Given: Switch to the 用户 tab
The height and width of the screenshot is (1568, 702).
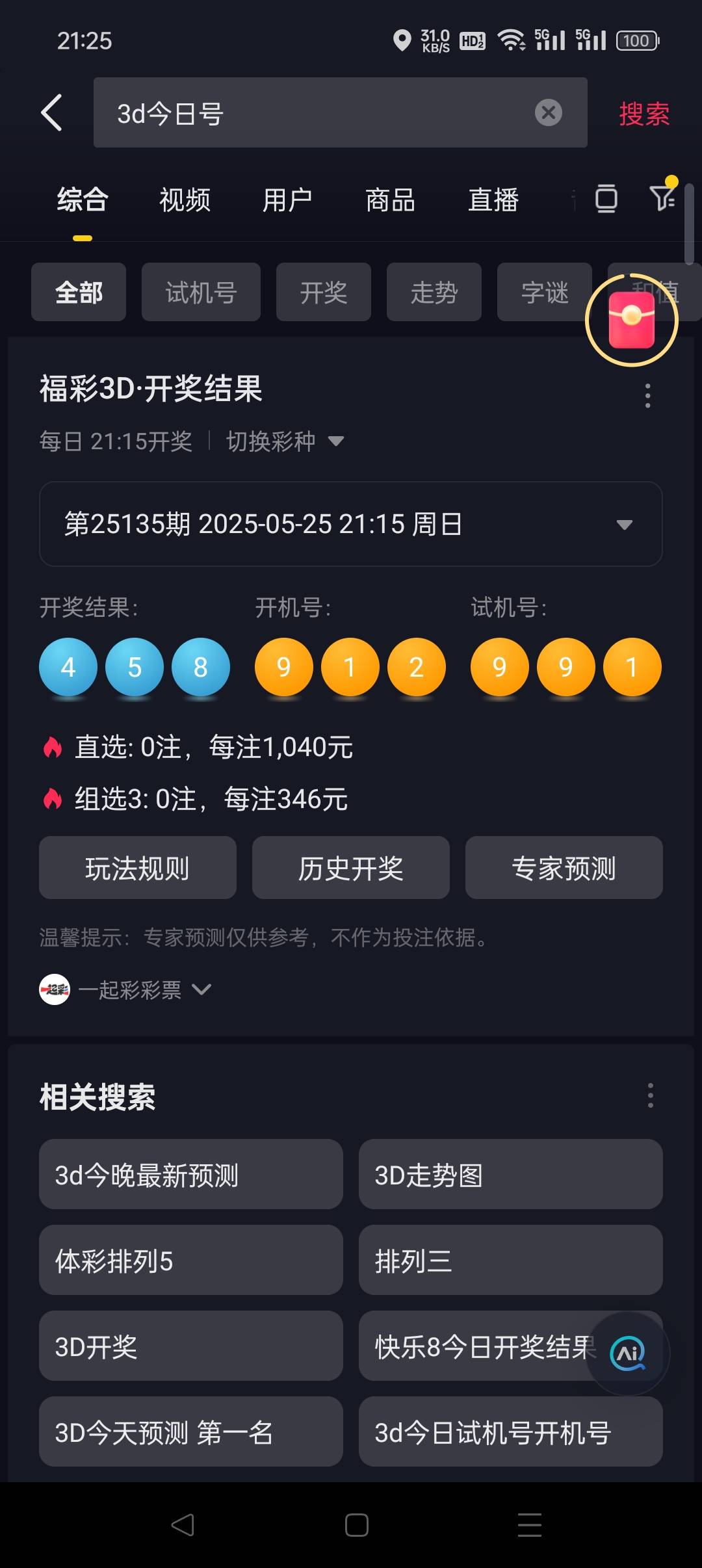Looking at the screenshot, I should [x=287, y=200].
